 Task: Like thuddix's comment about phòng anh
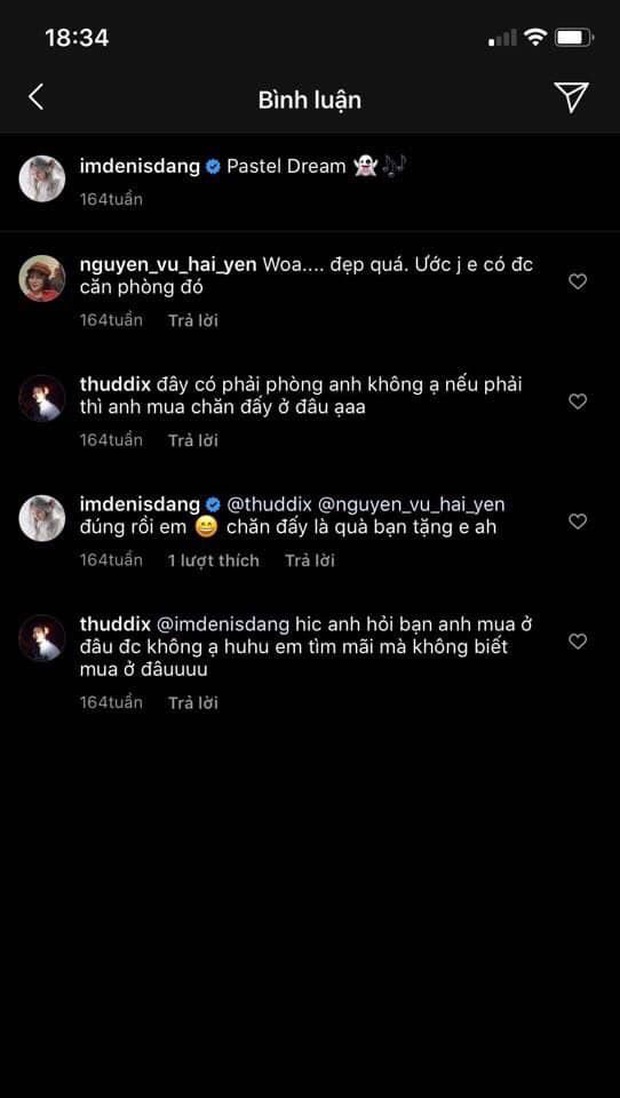pos(577,401)
